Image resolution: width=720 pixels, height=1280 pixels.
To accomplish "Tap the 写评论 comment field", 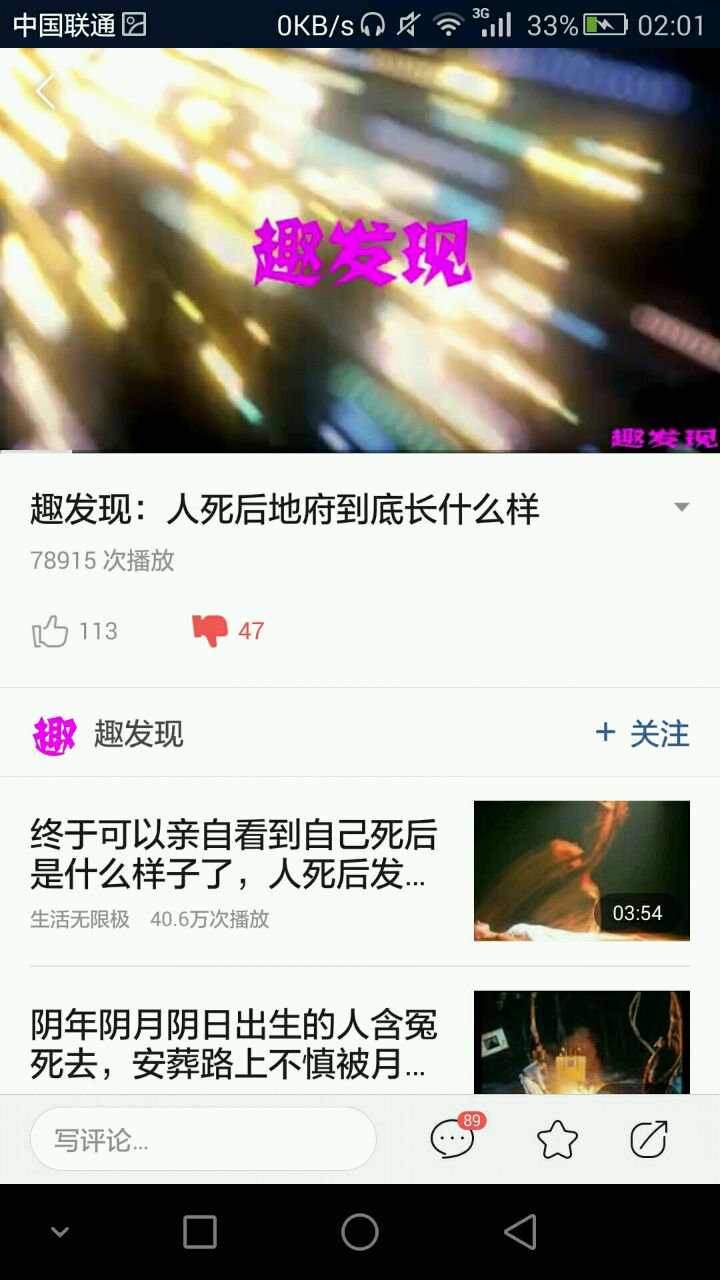I will [x=203, y=1139].
